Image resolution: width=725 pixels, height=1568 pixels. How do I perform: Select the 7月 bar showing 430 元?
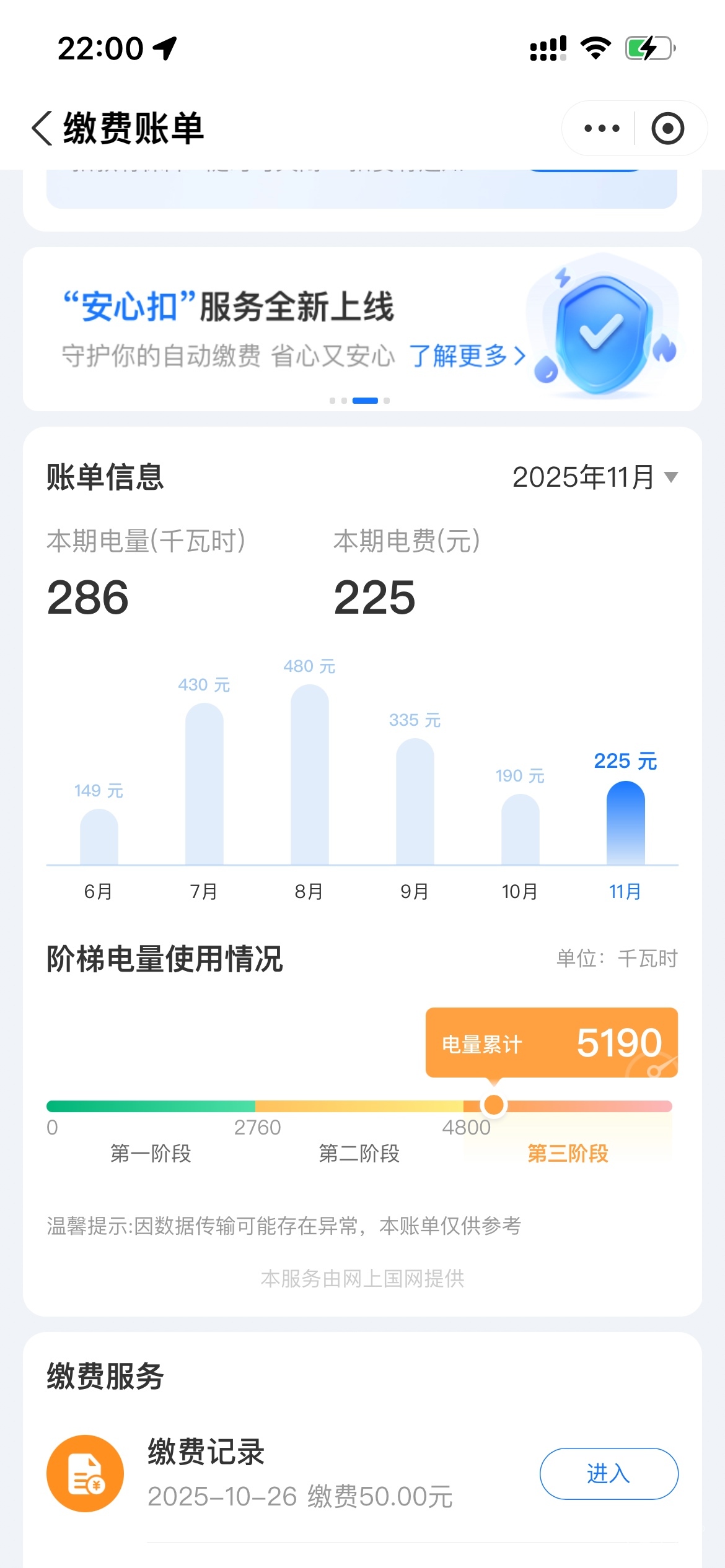(x=204, y=784)
